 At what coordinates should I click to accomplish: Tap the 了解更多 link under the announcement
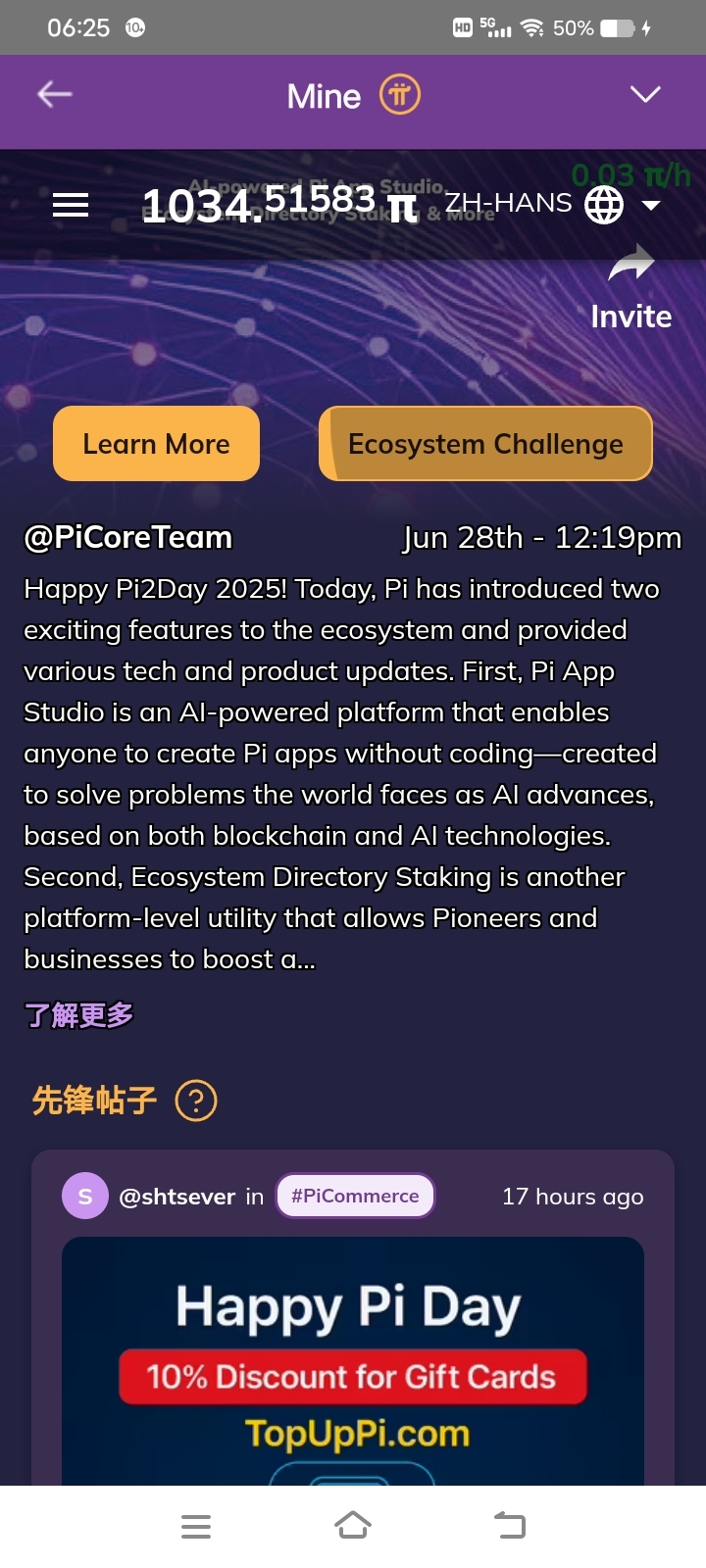tap(78, 1014)
